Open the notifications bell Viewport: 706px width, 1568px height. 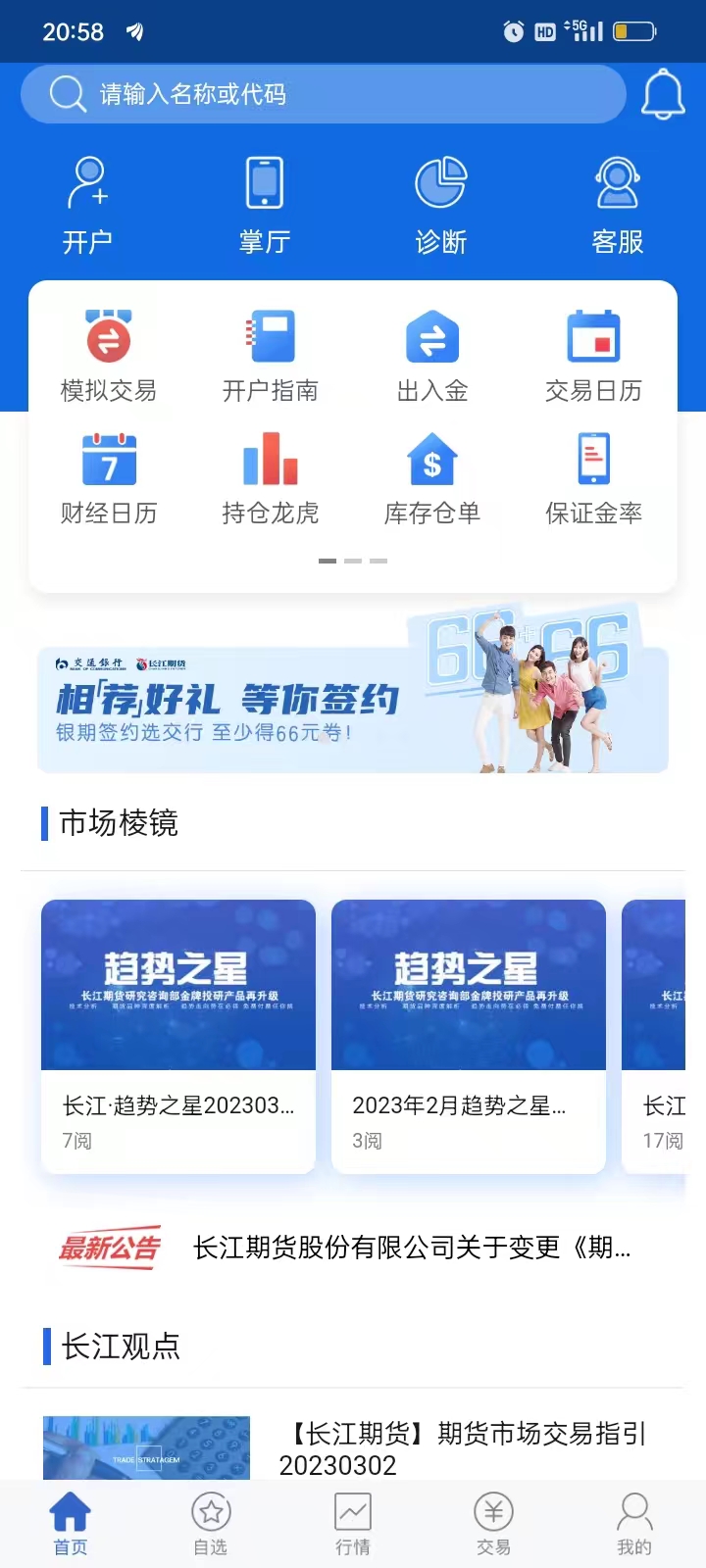663,94
